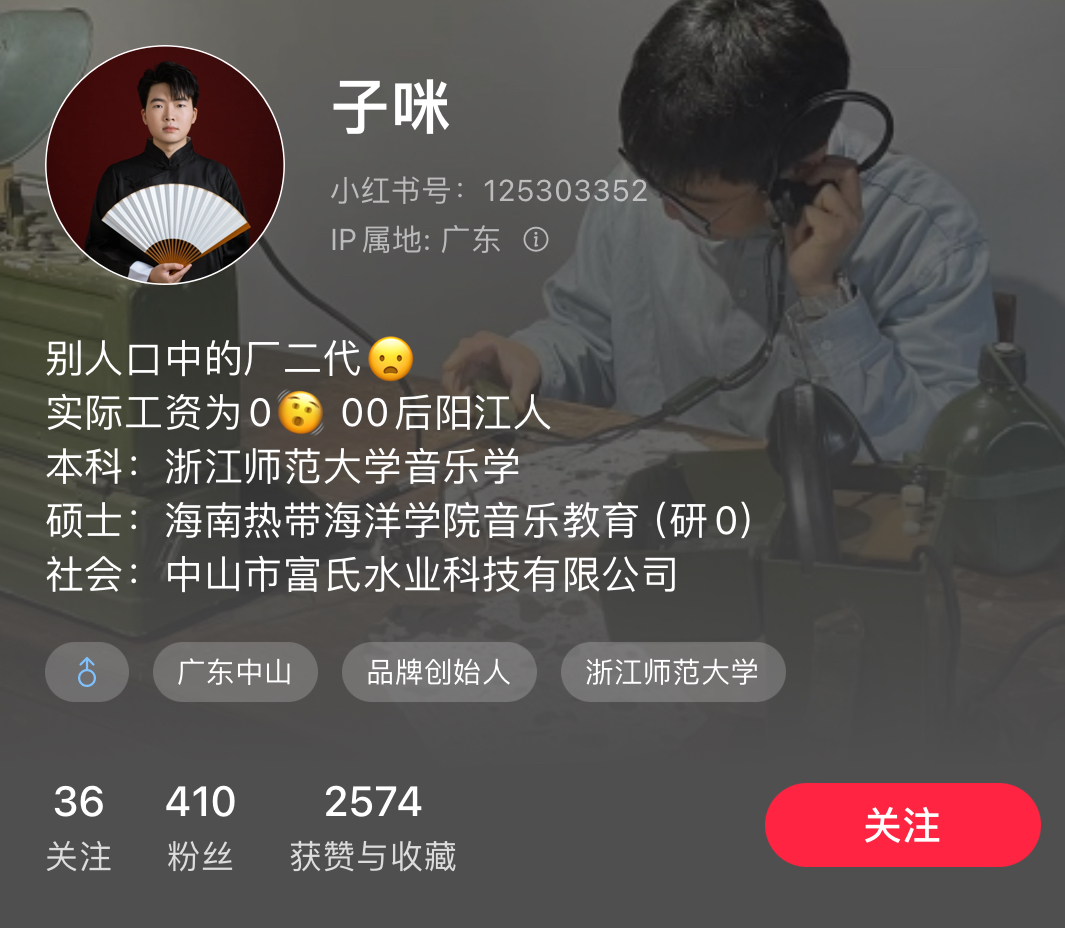
Task: Open the 浙江师范大学 school chip
Action: (672, 672)
